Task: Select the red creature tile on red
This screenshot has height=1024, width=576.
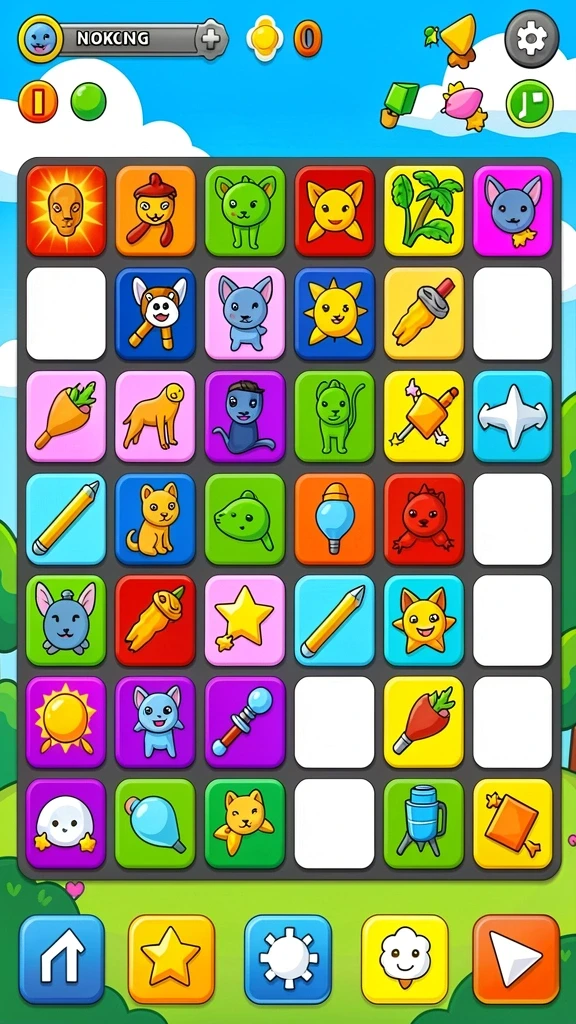Action: (x=424, y=519)
